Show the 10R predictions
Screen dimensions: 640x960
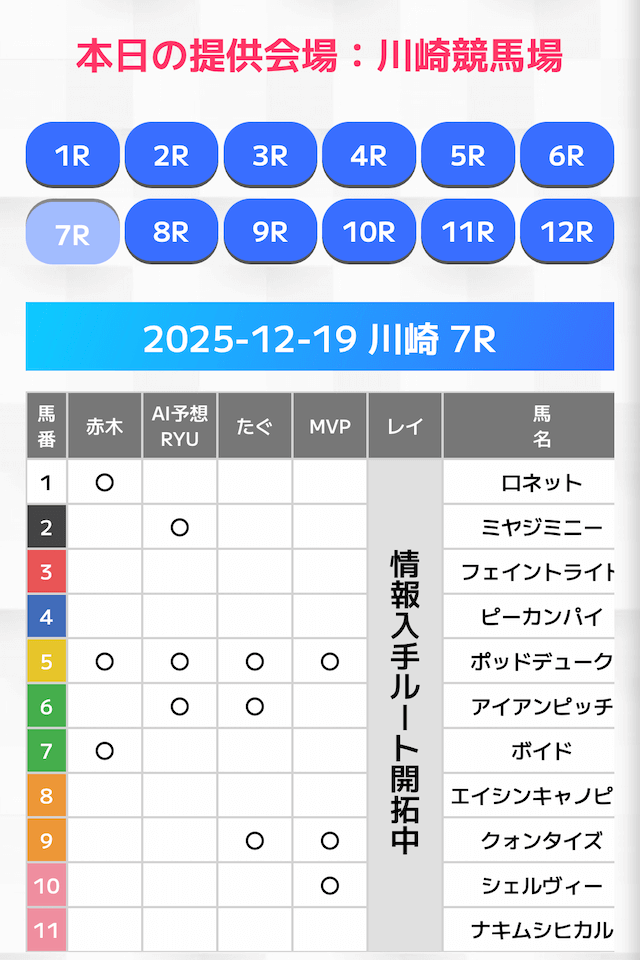coord(369,232)
